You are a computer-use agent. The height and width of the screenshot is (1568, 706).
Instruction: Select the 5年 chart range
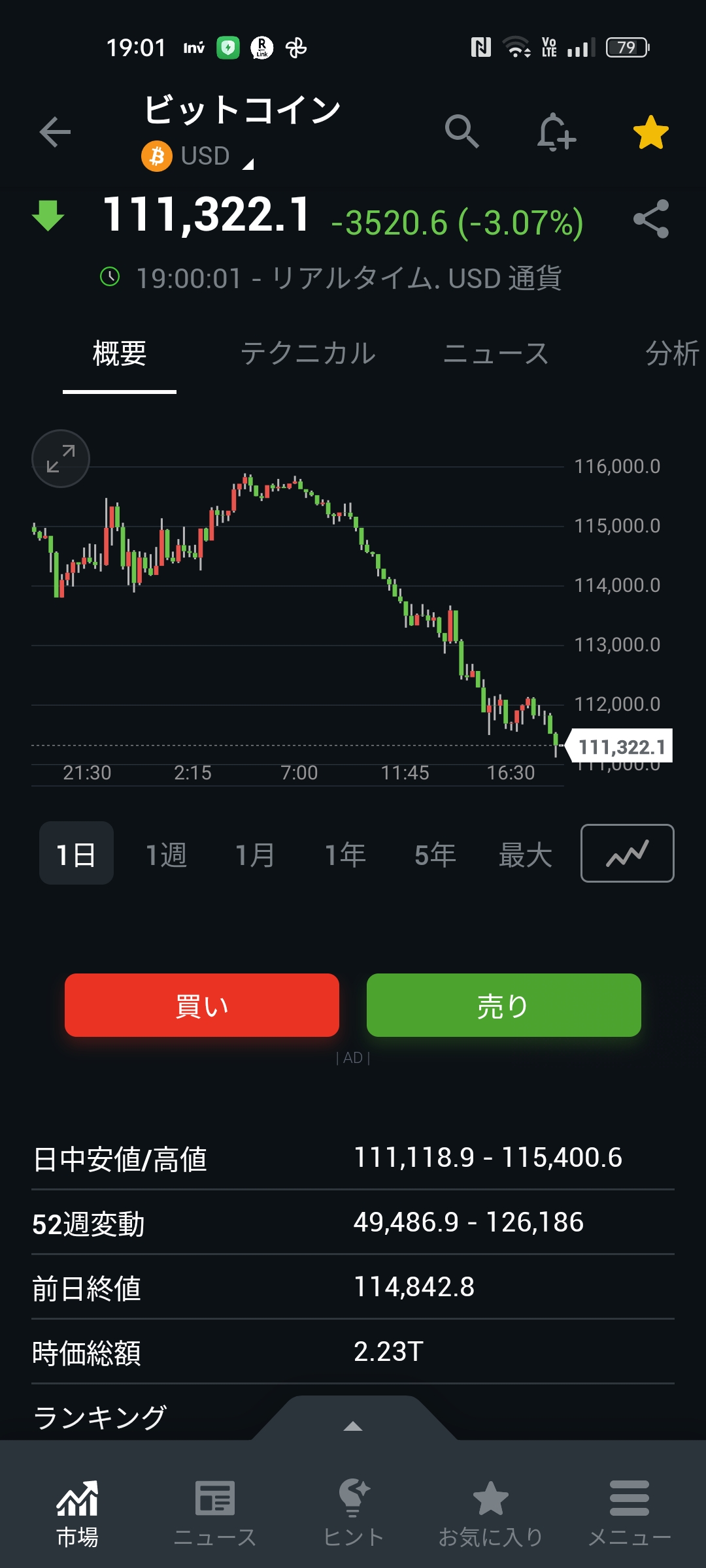click(x=435, y=855)
